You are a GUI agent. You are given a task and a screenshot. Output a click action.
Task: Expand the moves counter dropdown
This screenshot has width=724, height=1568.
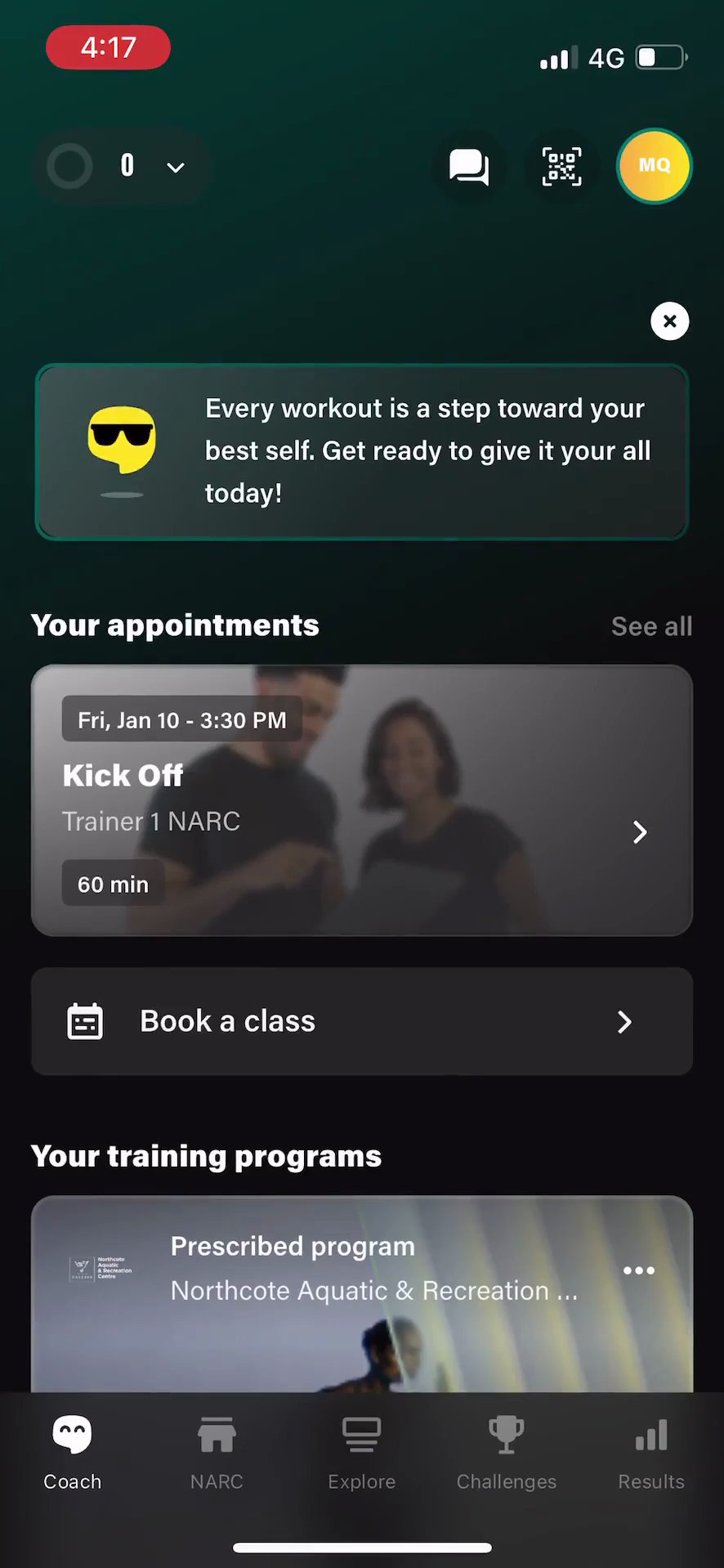tap(175, 168)
